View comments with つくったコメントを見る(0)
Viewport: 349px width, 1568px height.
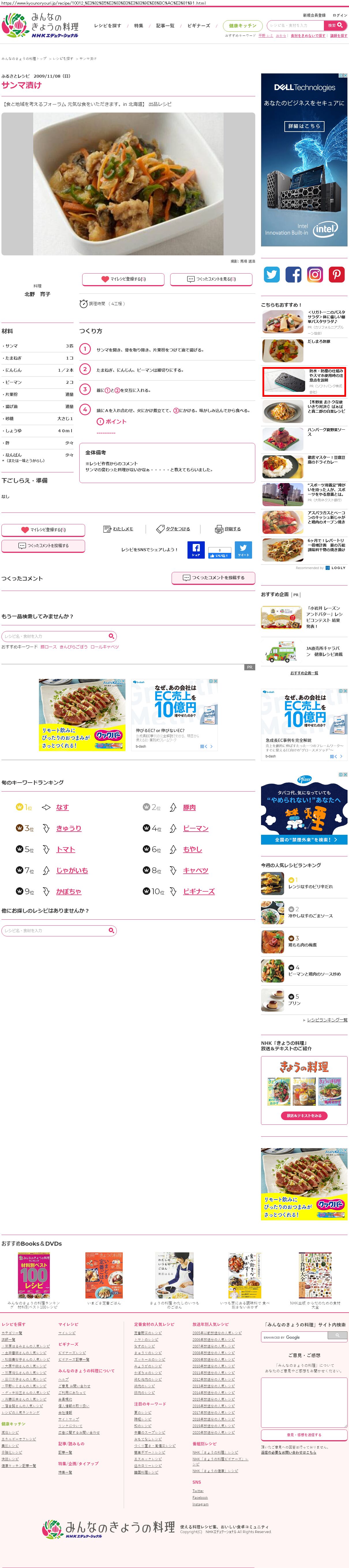click(x=212, y=279)
